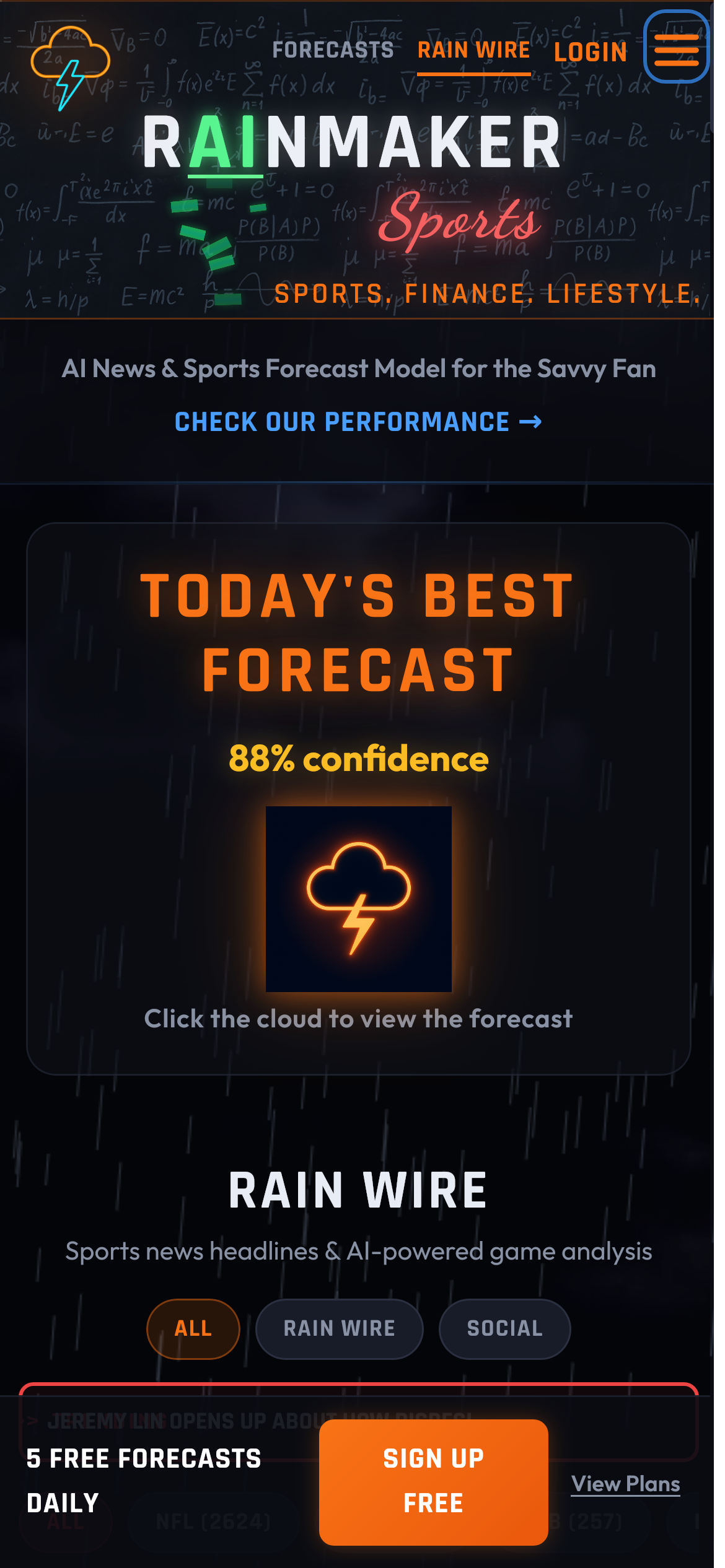Viewport: 725px width, 1568px height.
Task: Tap the cloud tile to view the forecast
Action: (358, 898)
